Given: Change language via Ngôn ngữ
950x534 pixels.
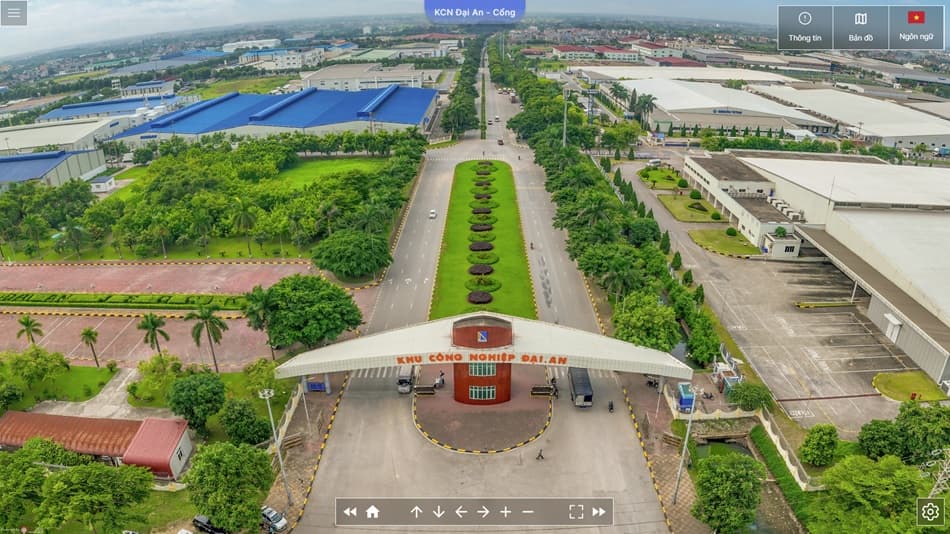Looking at the screenshot, I should coord(916,27).
